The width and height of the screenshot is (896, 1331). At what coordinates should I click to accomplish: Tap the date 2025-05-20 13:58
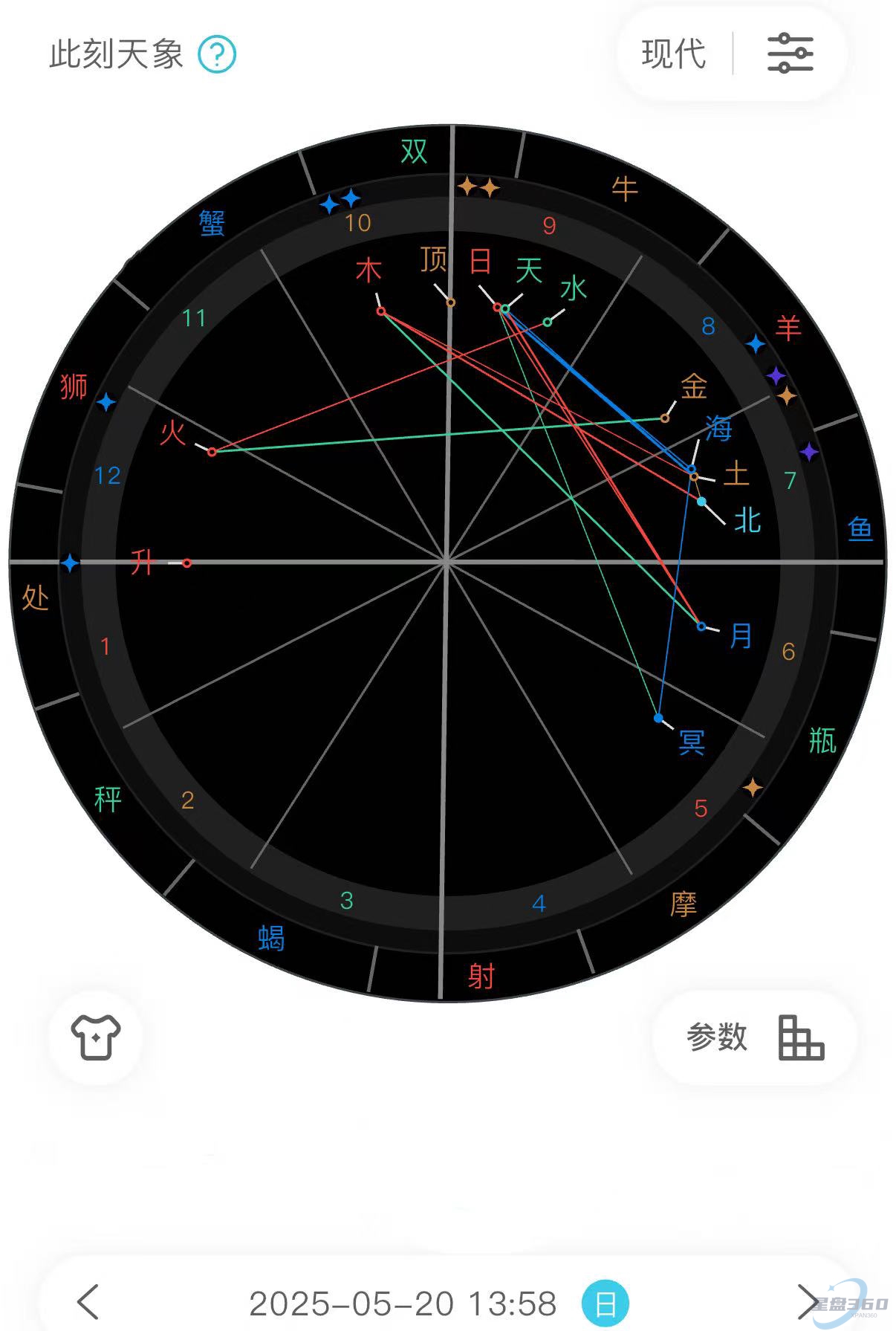[403, 1304]
